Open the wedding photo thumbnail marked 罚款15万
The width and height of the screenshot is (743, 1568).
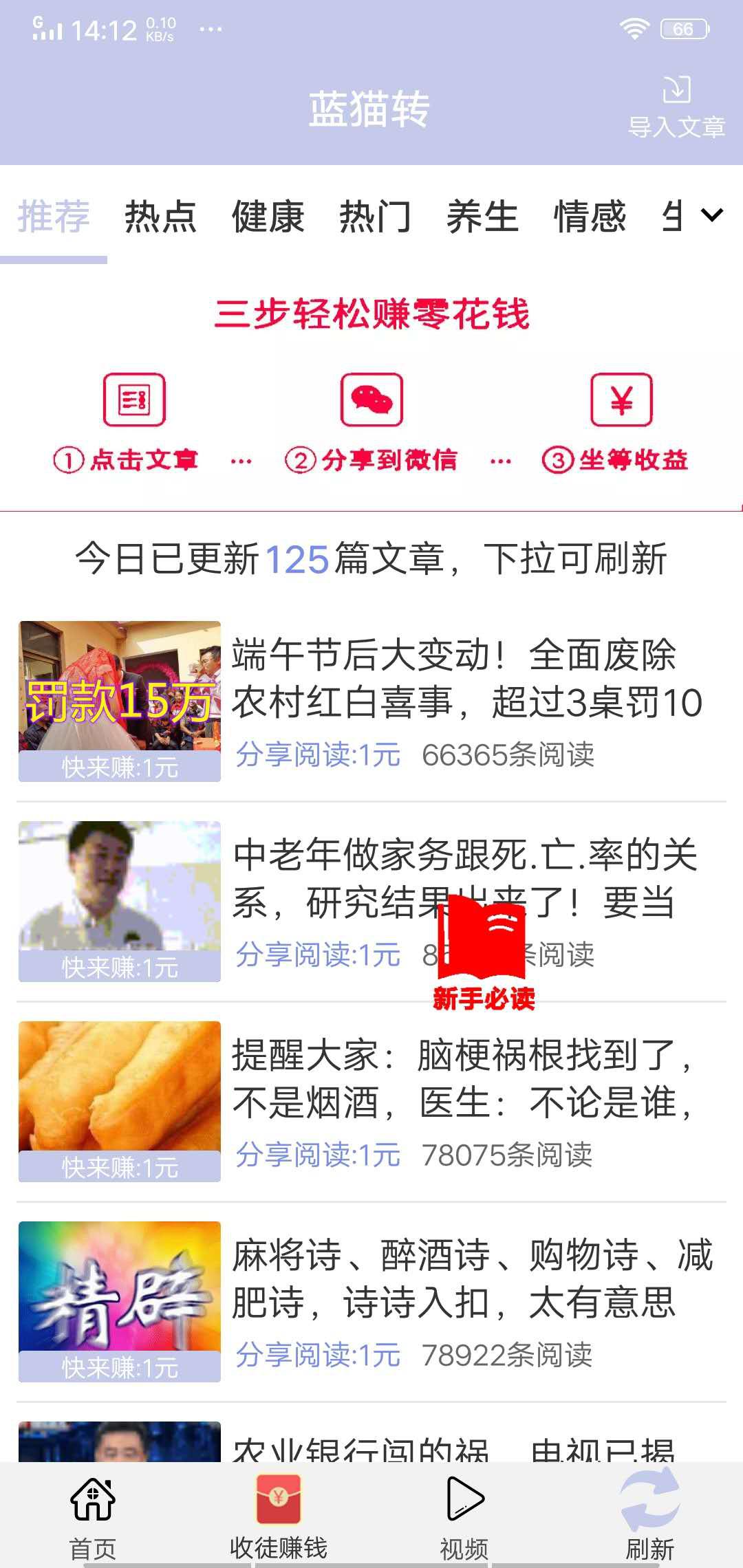pos(119,695)
